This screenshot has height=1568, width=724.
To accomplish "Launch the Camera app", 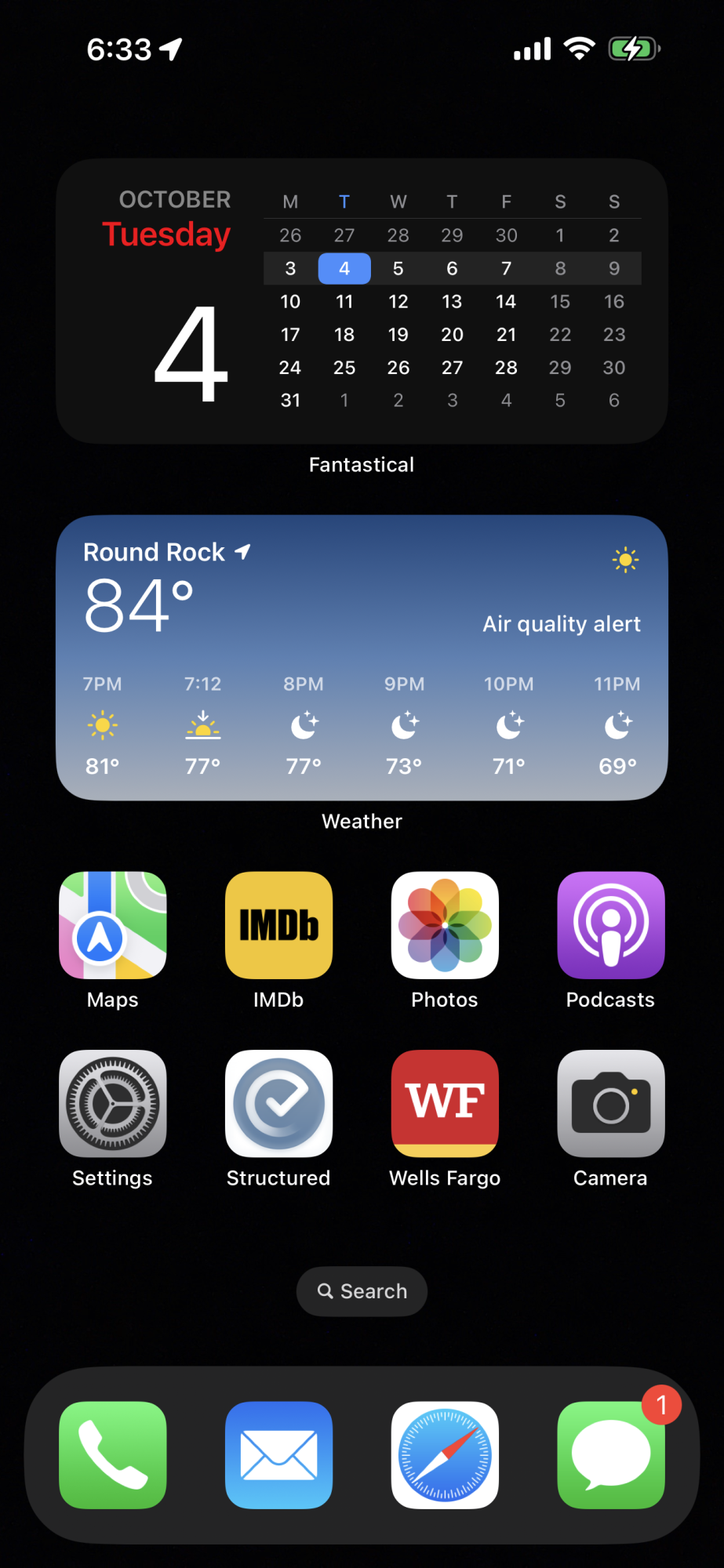I will click(x=610, y=1103).
